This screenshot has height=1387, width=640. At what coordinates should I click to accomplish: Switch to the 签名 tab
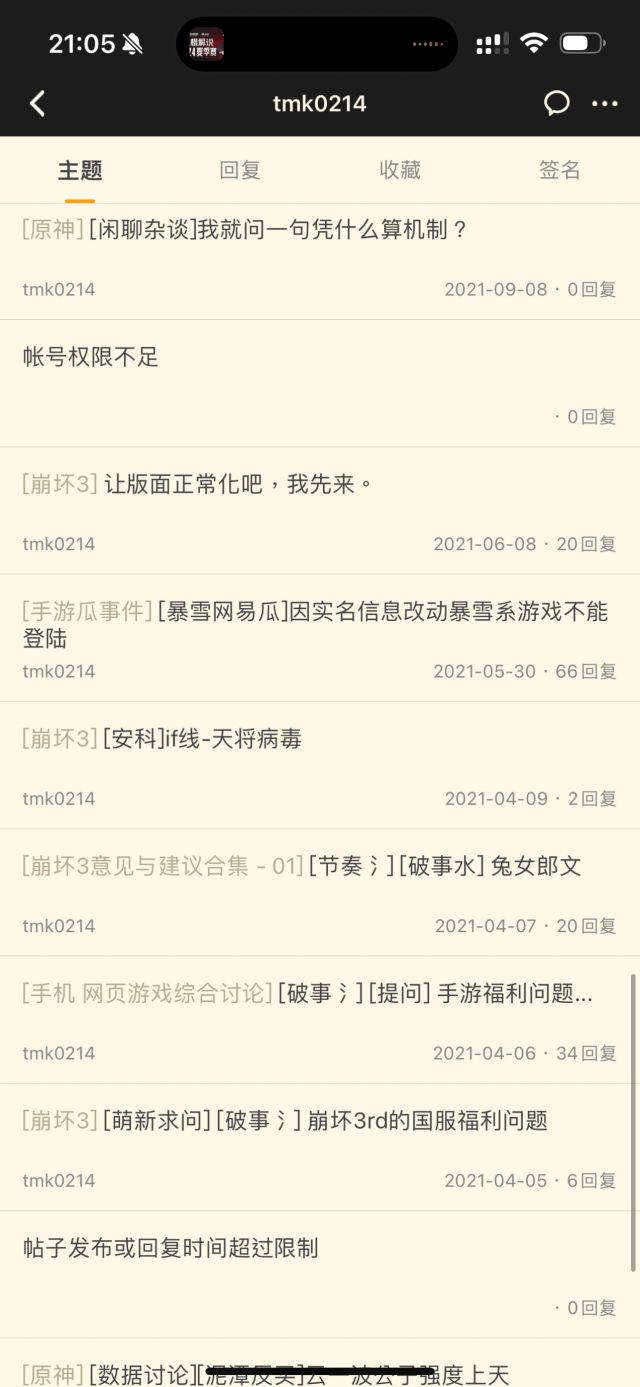(x=559, y=170)
